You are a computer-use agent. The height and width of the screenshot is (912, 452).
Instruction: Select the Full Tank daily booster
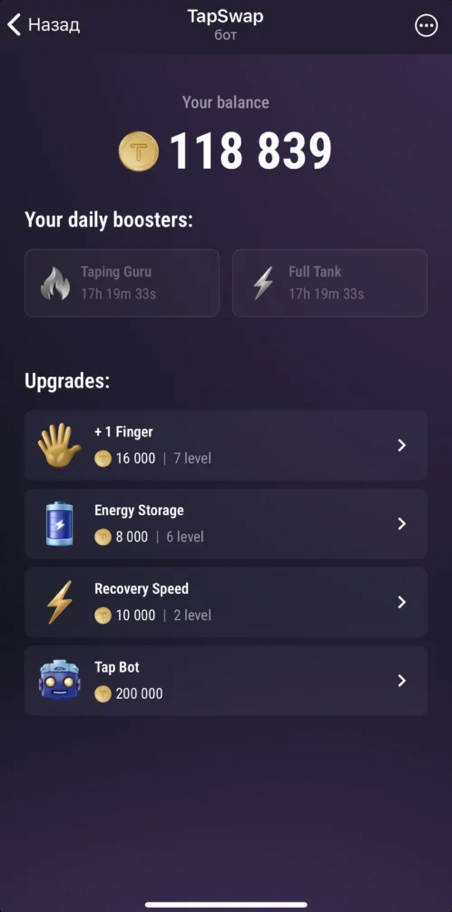[330, 283]
